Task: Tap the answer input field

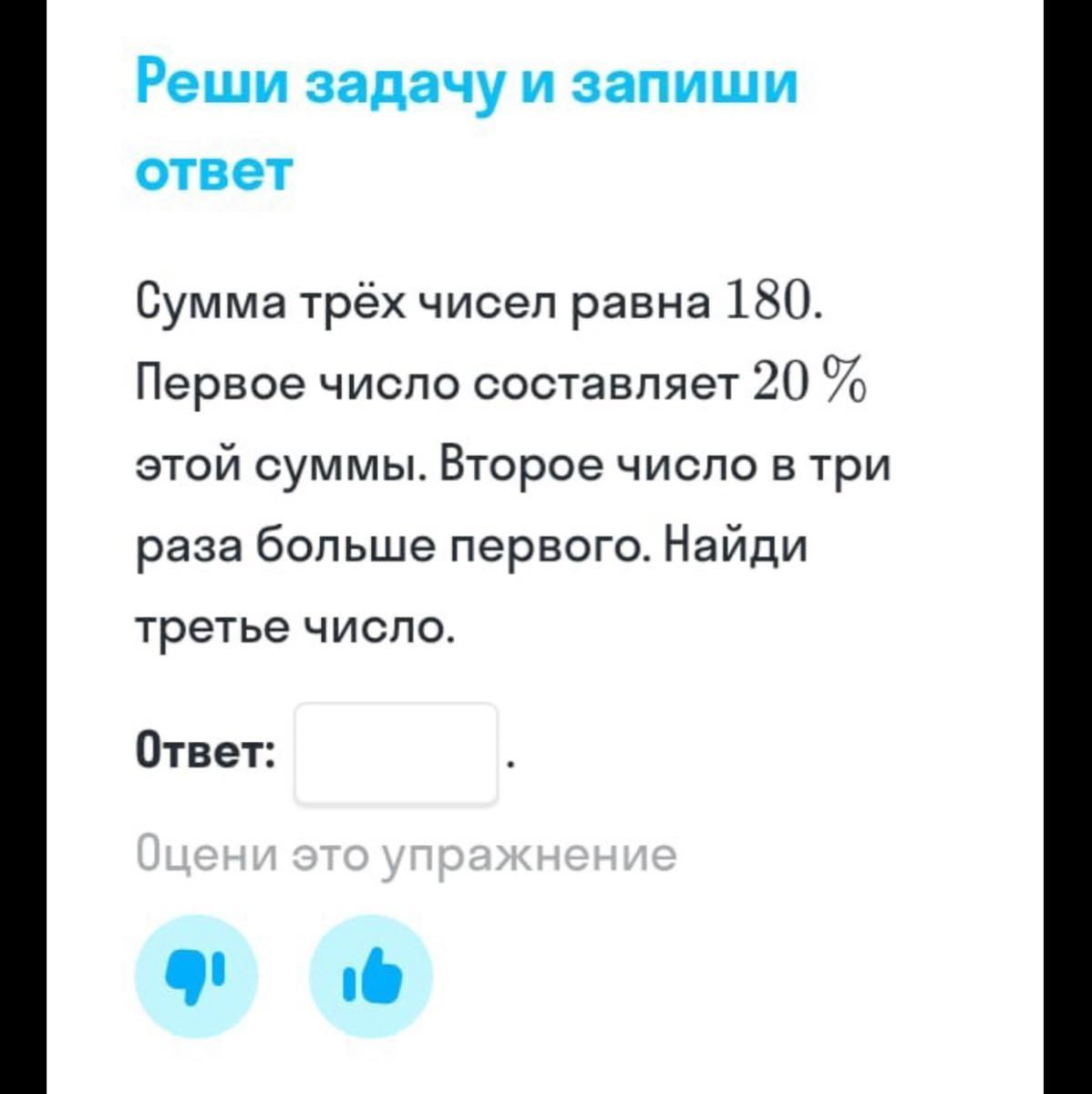Action: 396,754
